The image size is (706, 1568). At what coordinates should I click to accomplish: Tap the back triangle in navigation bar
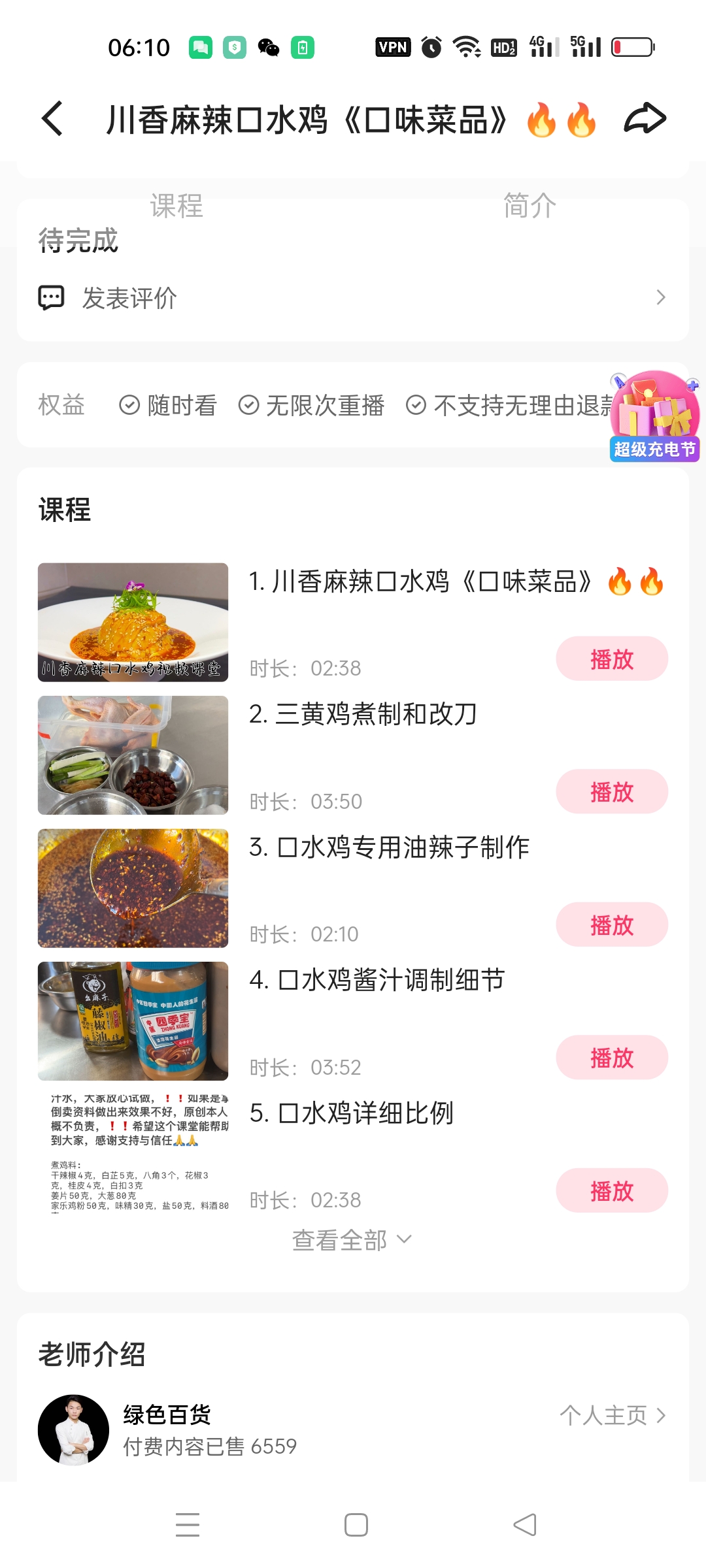pos(523,1525)
